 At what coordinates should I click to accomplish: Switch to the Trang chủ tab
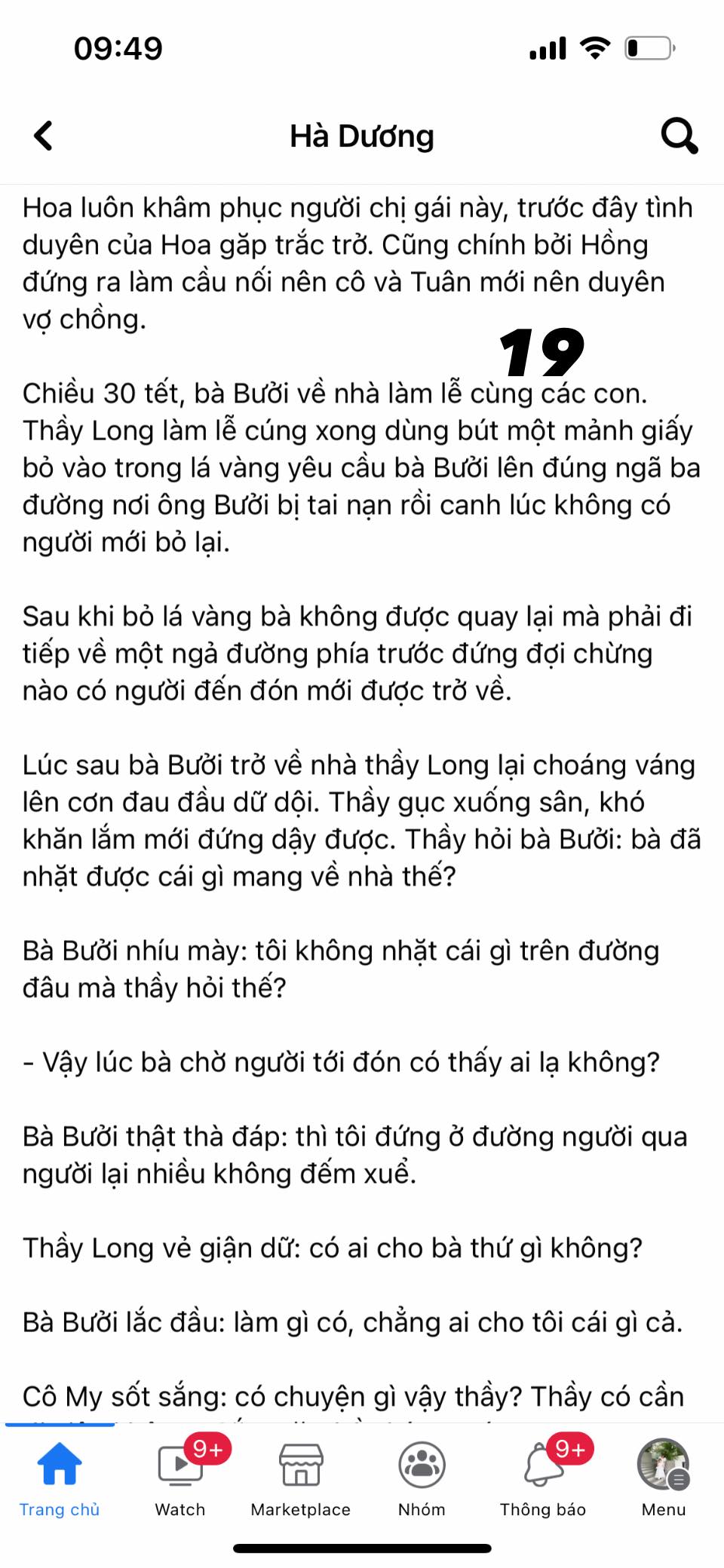pos(60,1476)
